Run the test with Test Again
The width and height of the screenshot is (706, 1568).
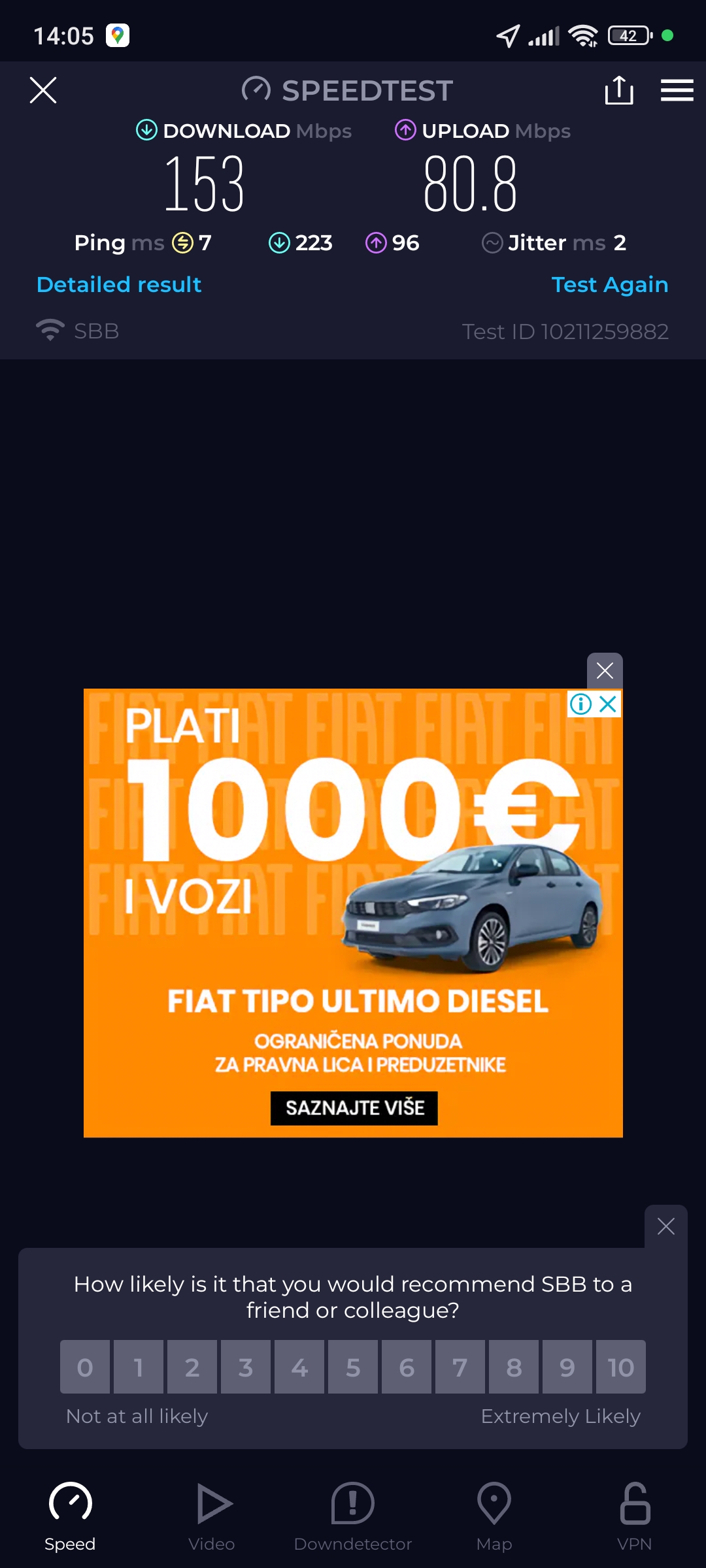(609, 285)
